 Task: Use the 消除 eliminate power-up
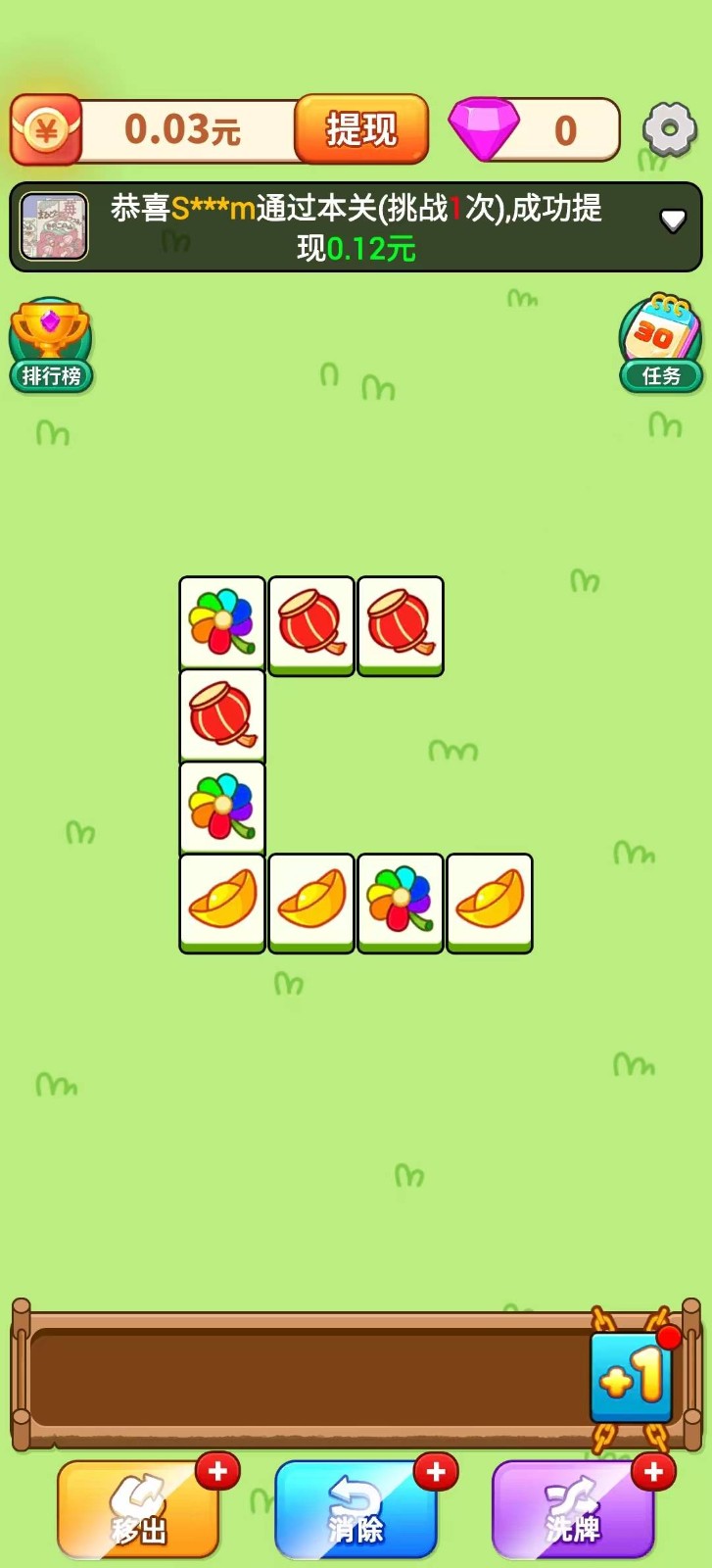coord(356,1509)
